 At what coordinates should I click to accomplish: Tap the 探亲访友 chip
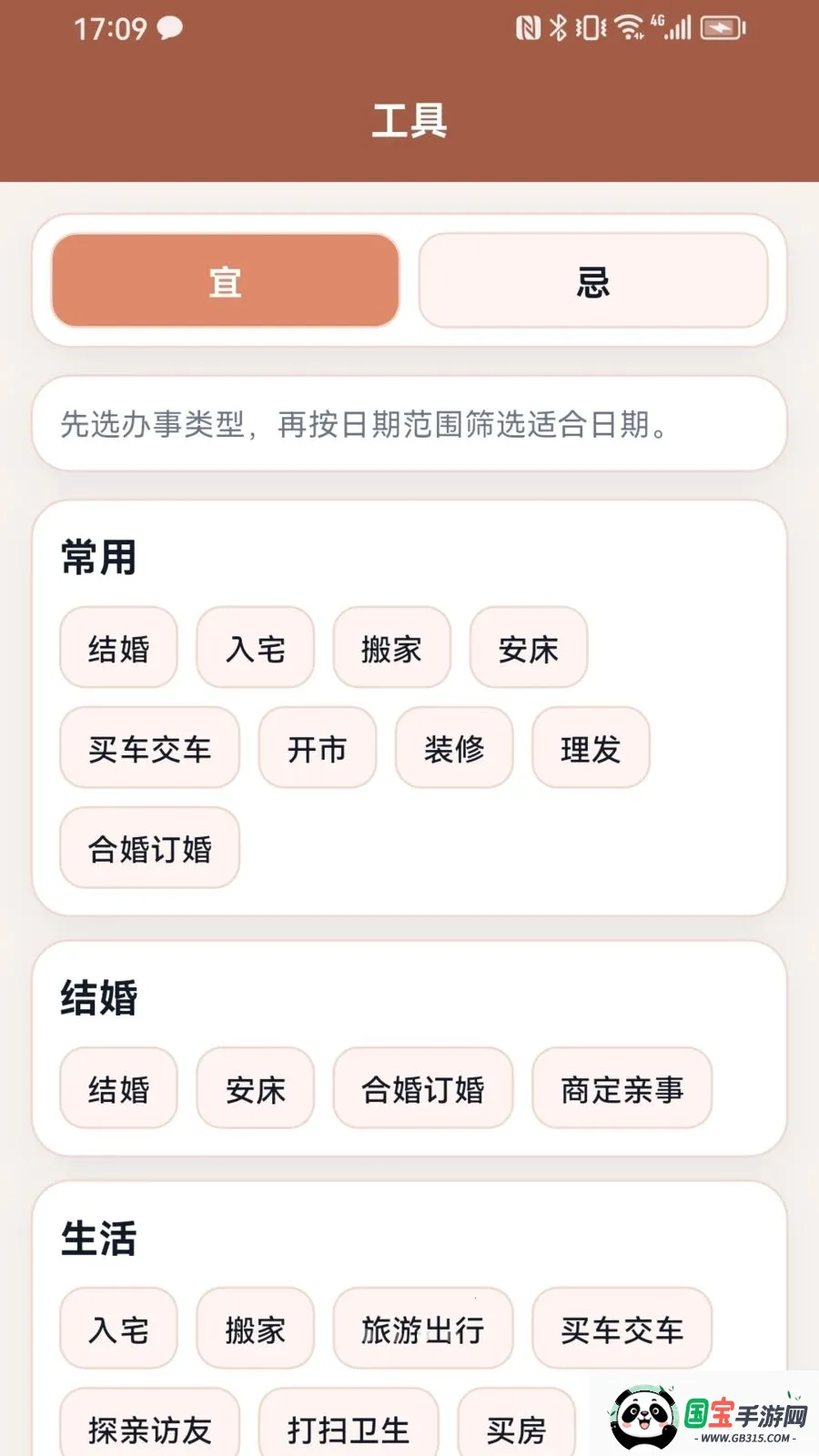pyautogui.click(x=149, y=1424)
